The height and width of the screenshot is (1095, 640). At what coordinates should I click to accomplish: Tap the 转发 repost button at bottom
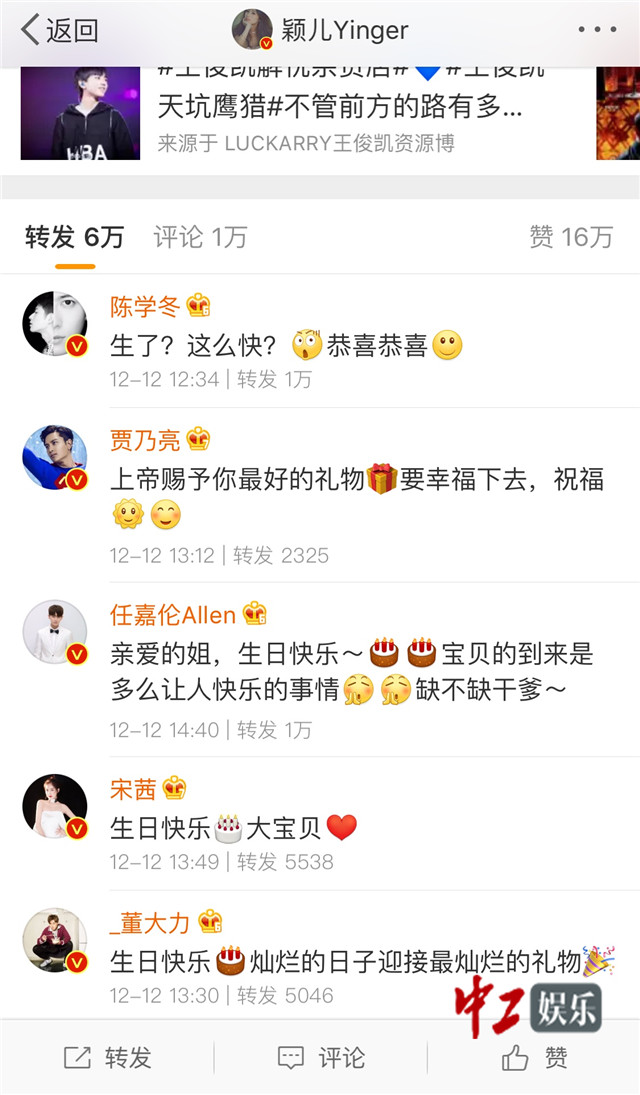[x=107, y=1057]
